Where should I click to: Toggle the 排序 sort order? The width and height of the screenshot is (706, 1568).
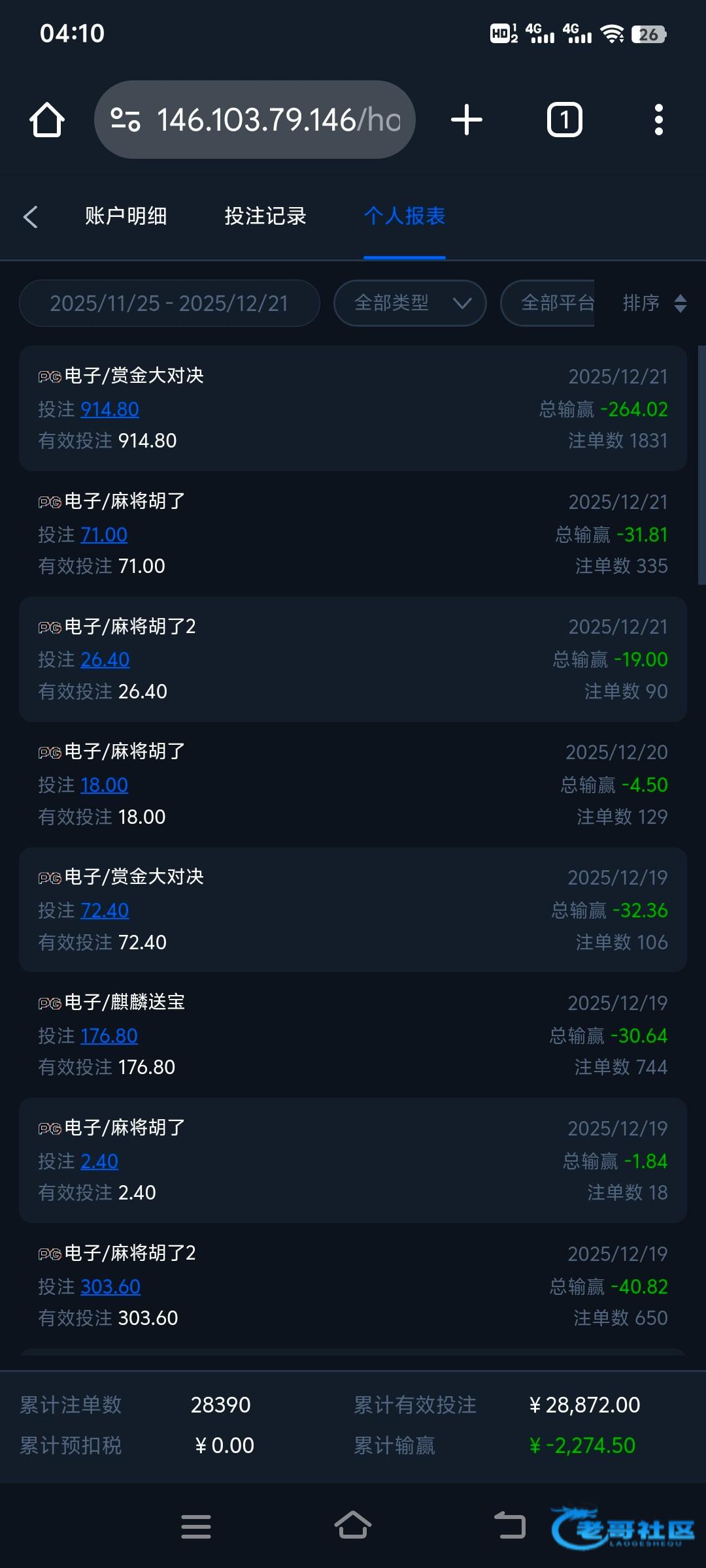pyautogui.click(x=654, y=303)
